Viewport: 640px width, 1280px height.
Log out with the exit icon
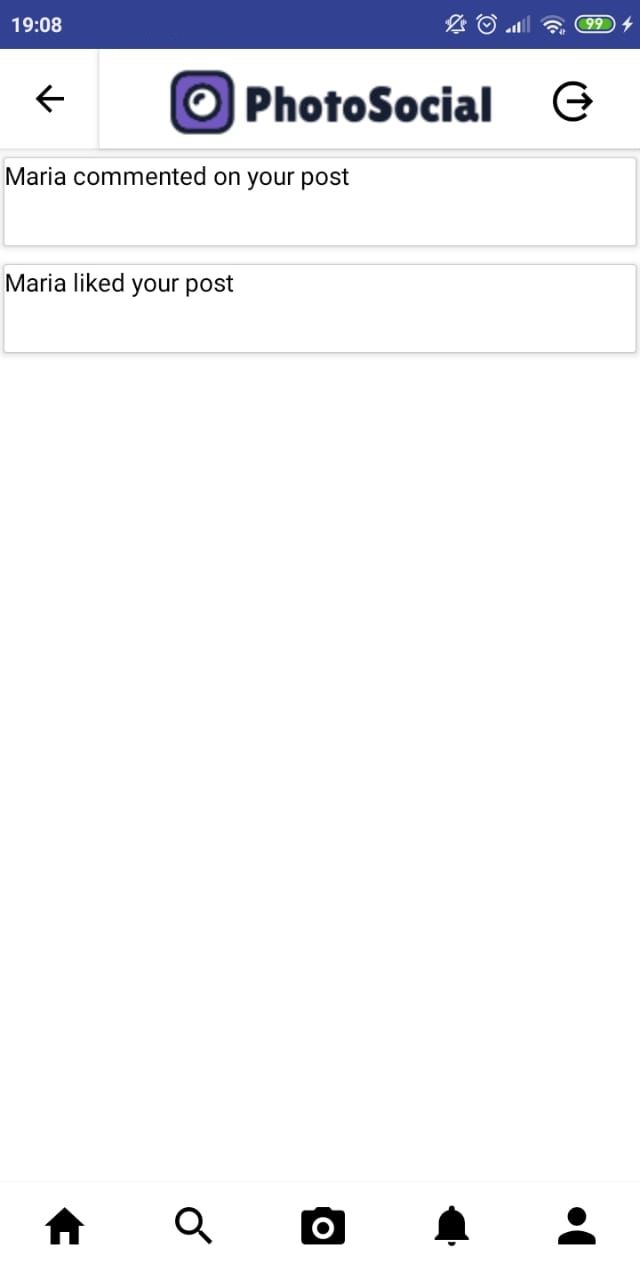[573, 101]
